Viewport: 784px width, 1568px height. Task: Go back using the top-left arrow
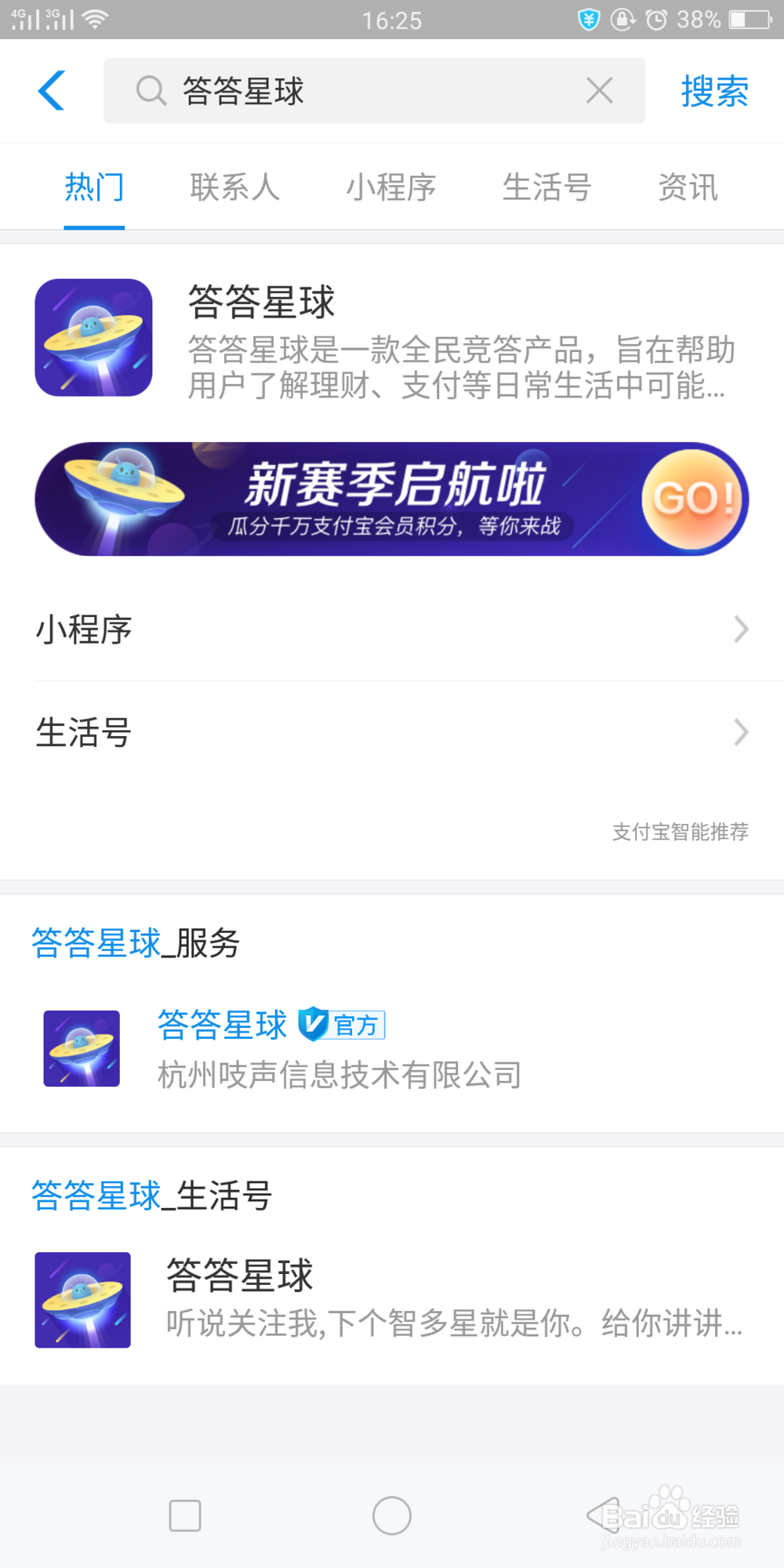[52, 91]
